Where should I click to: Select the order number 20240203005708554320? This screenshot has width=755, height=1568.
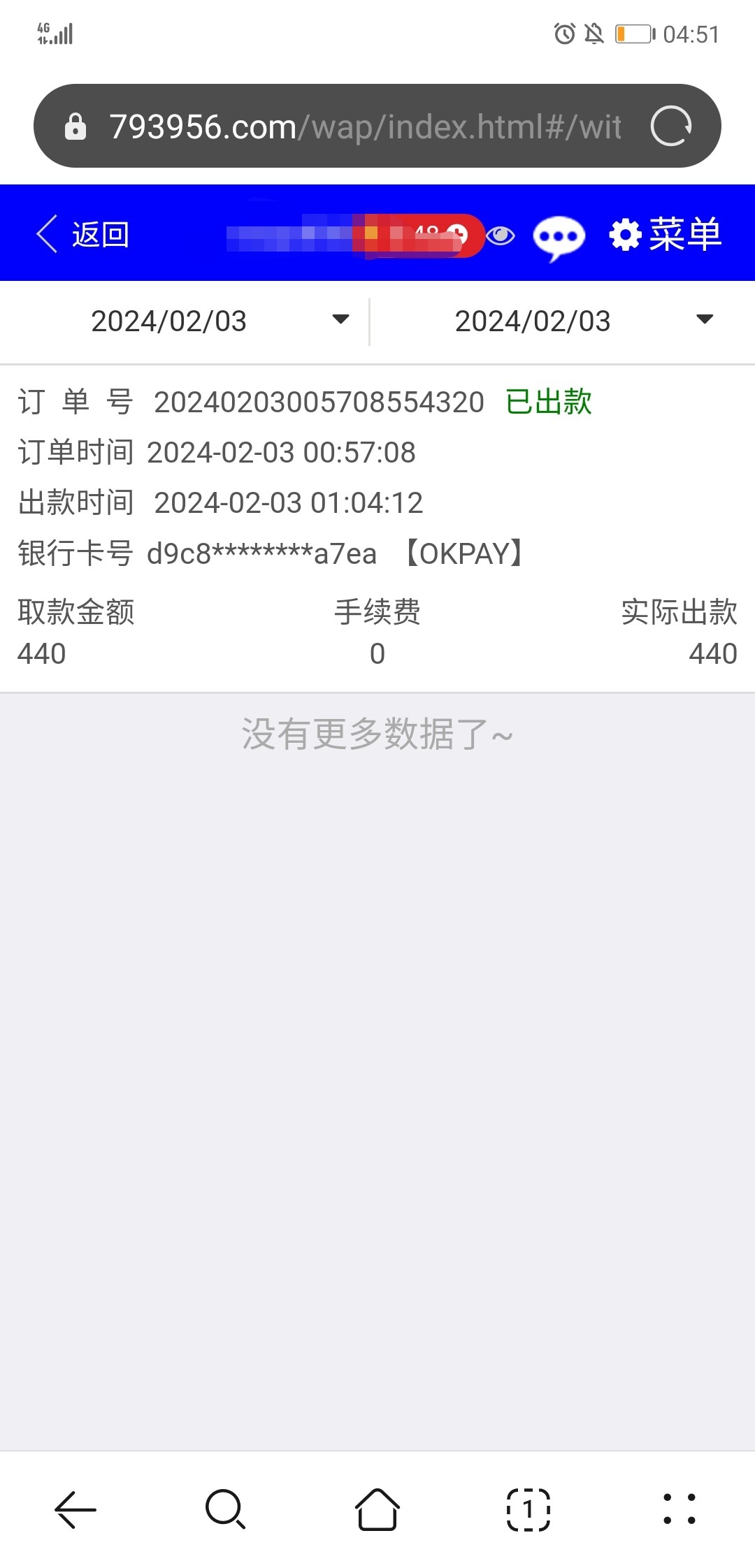(318, 402)
